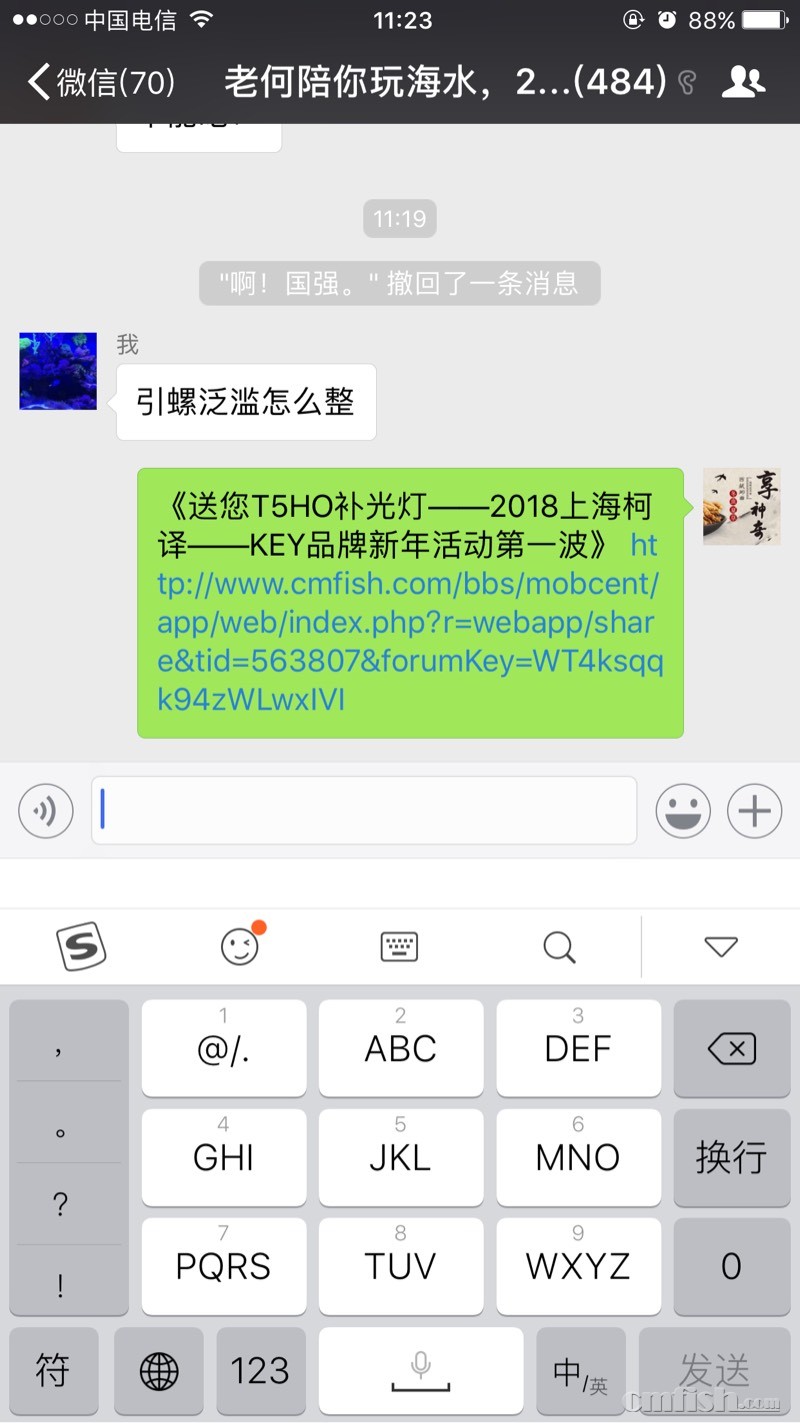Screen dimensions: 800x1423
Task: Tap the plus icon to open attachments
Action: pos(753,811)
